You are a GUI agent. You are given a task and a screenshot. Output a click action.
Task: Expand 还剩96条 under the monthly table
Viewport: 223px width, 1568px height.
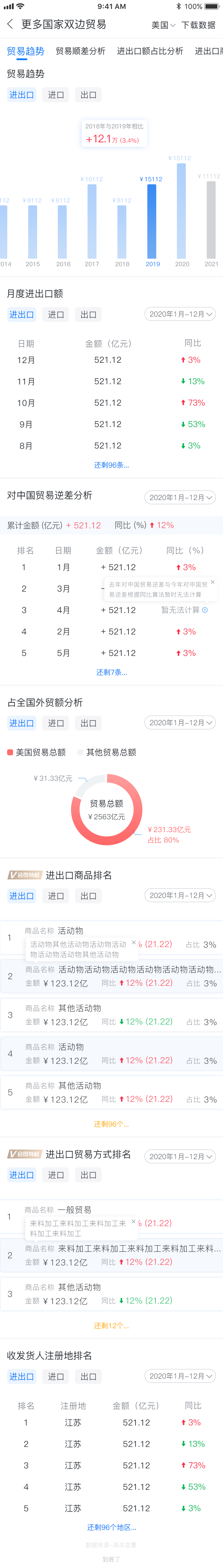coord(111,465)
